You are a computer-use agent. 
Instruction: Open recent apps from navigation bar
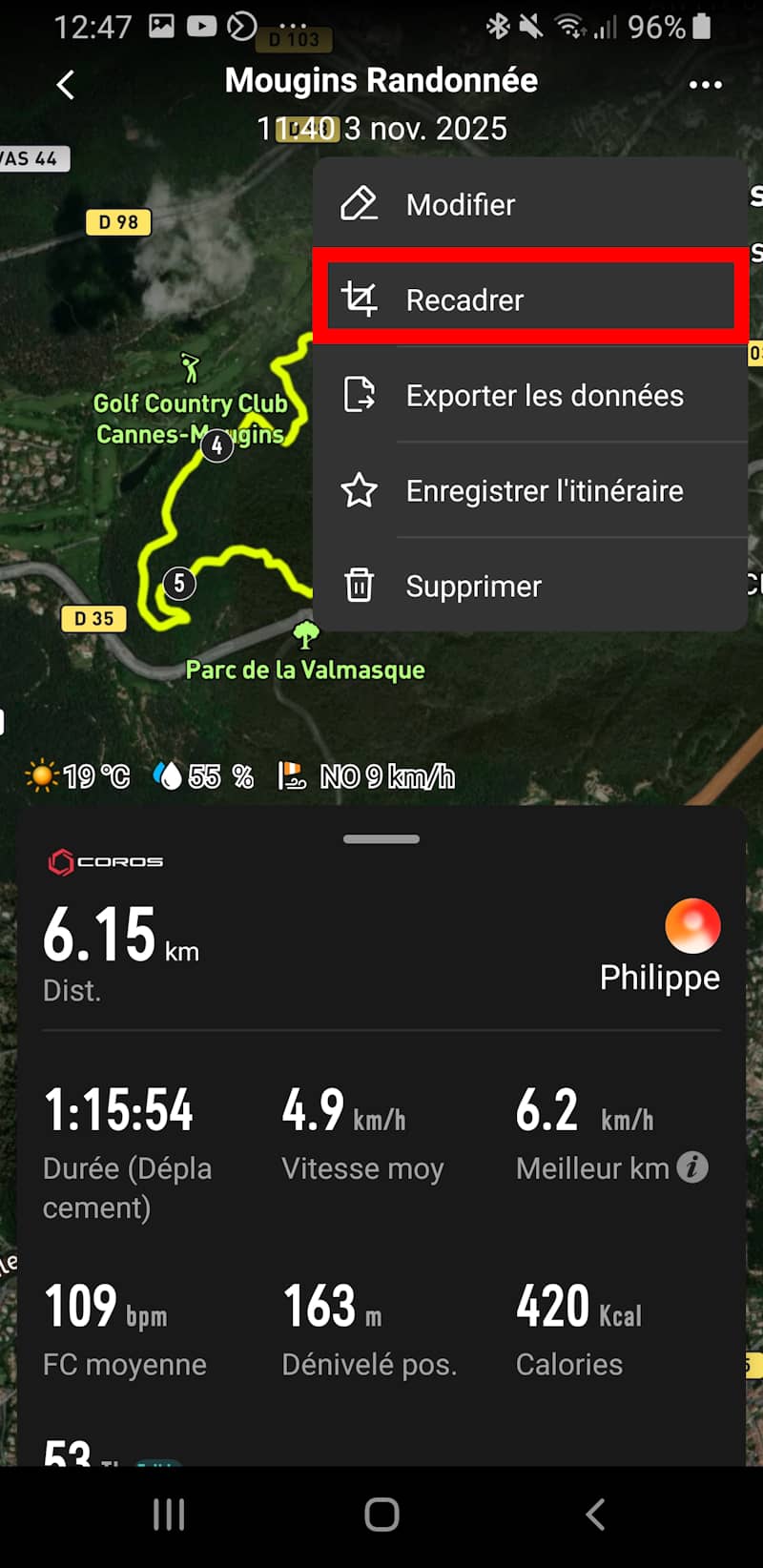(x=169, y=1514)
